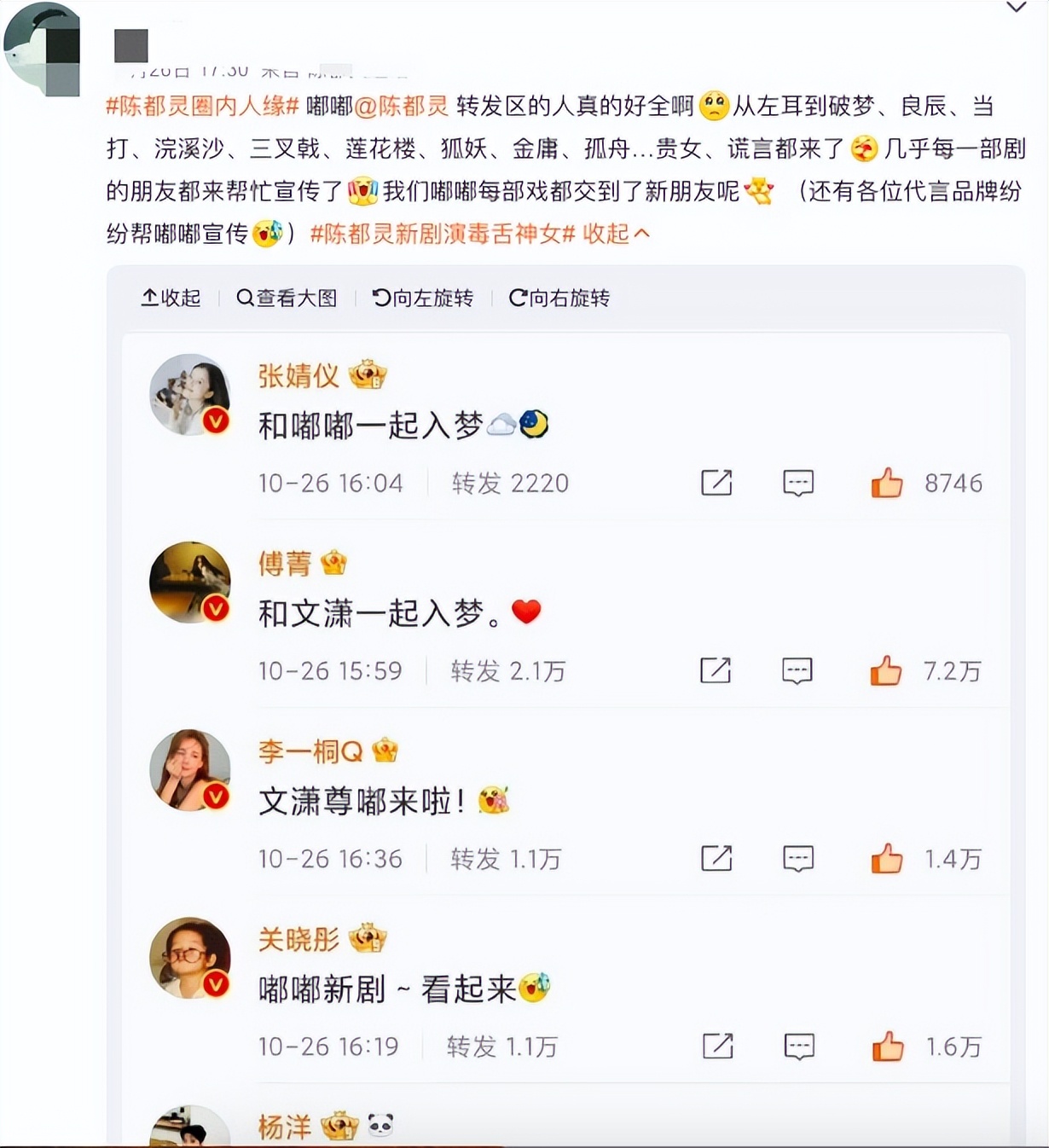Open the post options chevron menu

1016,8
